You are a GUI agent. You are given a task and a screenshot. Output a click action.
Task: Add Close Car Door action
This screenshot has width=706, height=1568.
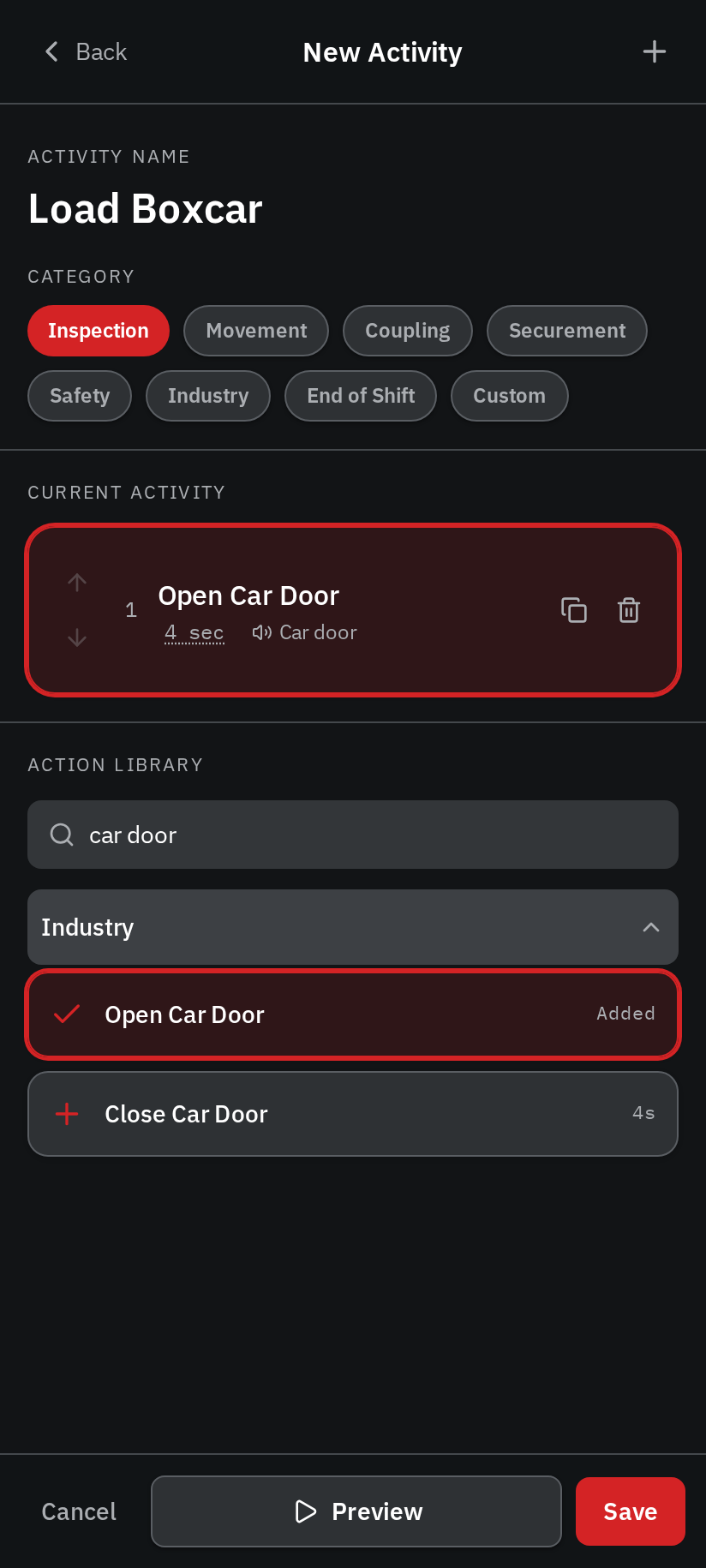click(353, 1114)
